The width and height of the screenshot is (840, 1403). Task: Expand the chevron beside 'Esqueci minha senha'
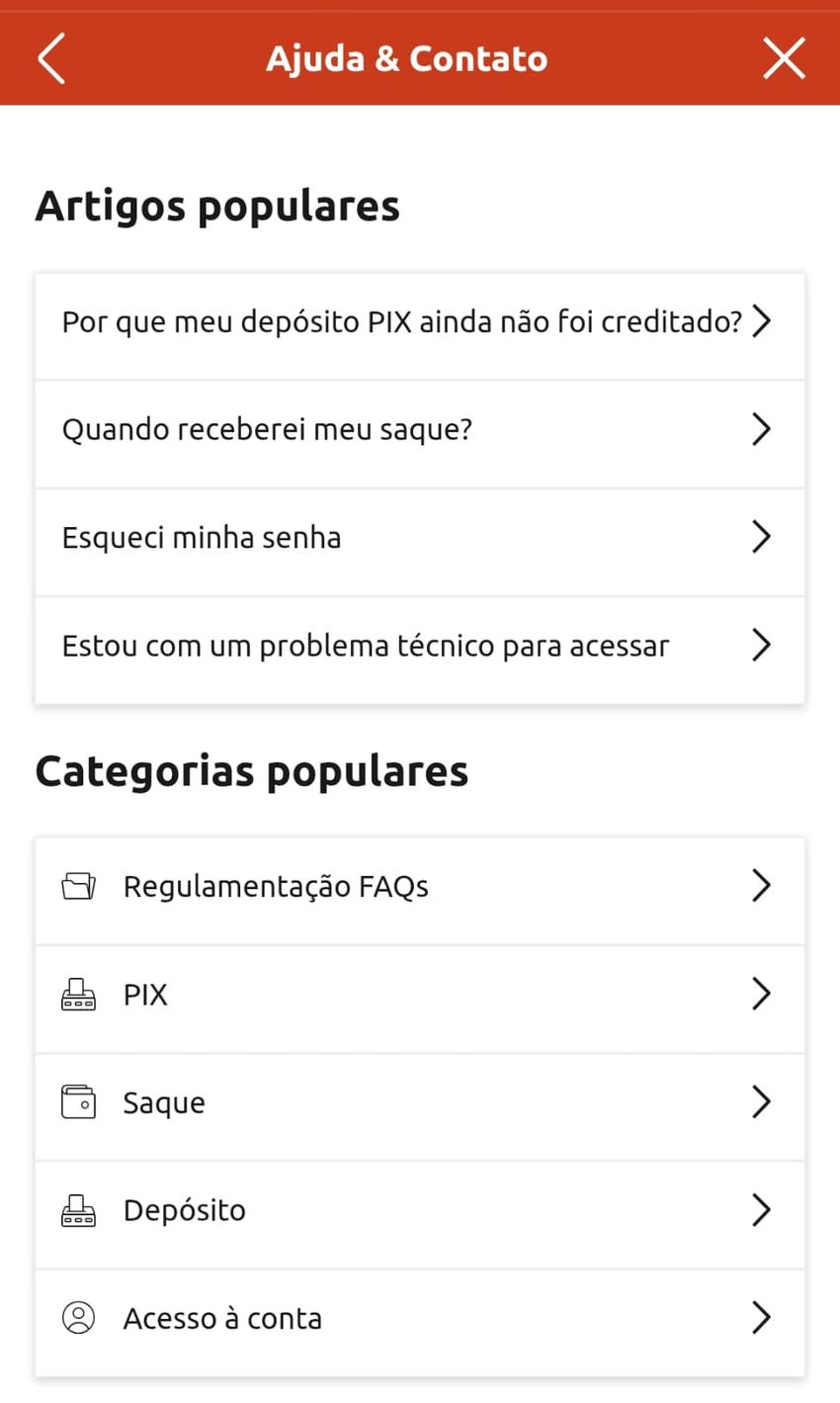[x=761, y=536]
